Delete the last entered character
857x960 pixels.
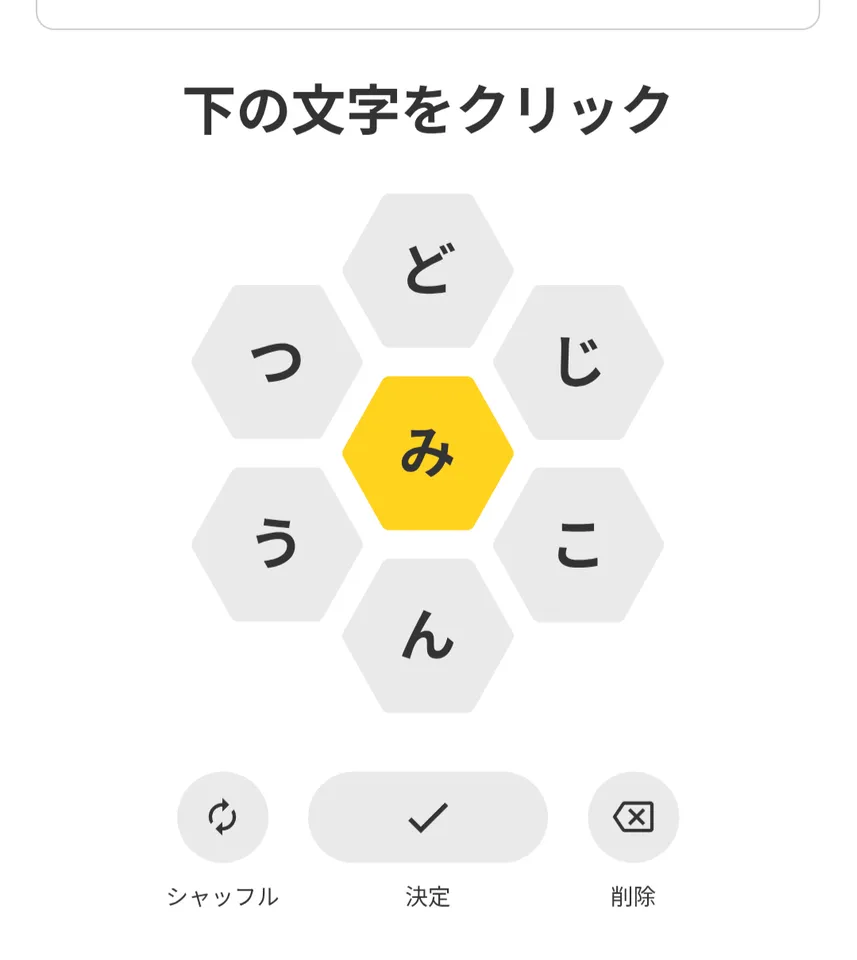pyautogui.click(x=634, y=817)
